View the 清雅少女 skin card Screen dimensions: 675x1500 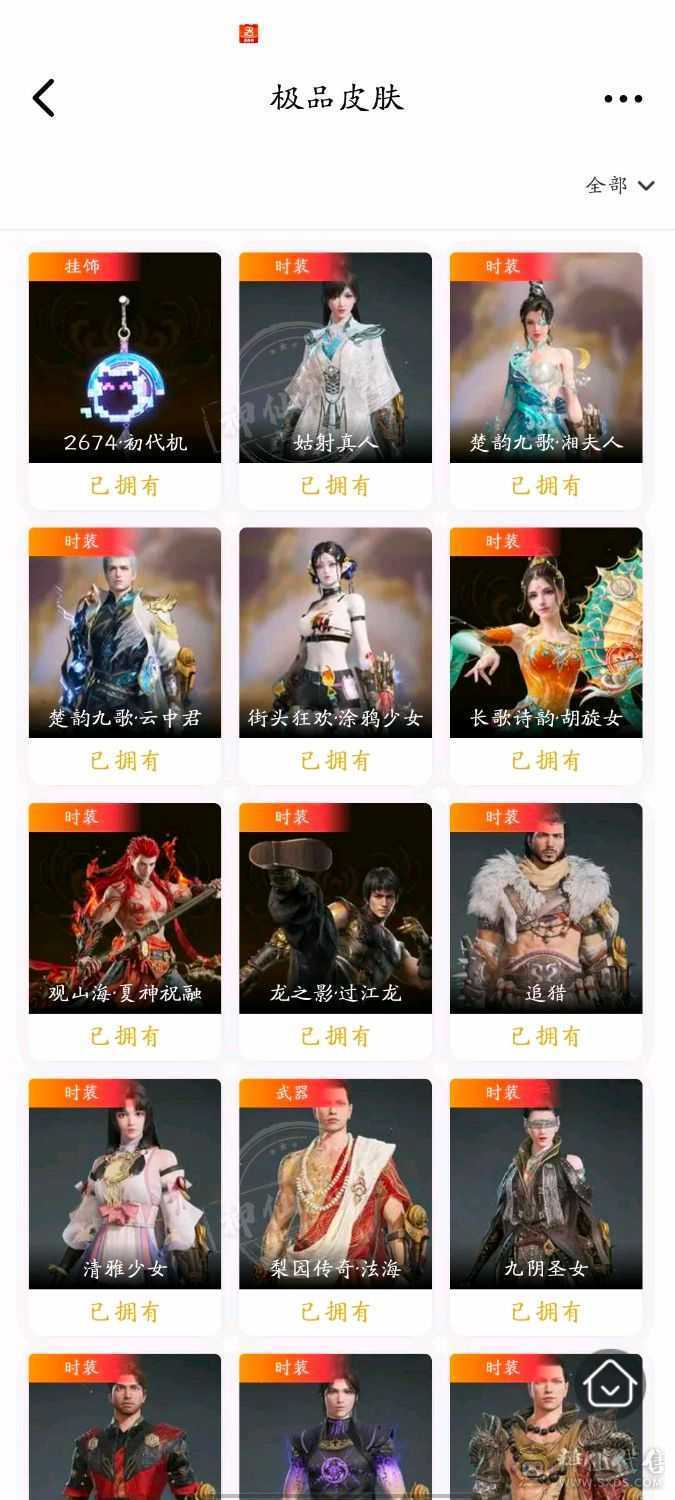125,1184
